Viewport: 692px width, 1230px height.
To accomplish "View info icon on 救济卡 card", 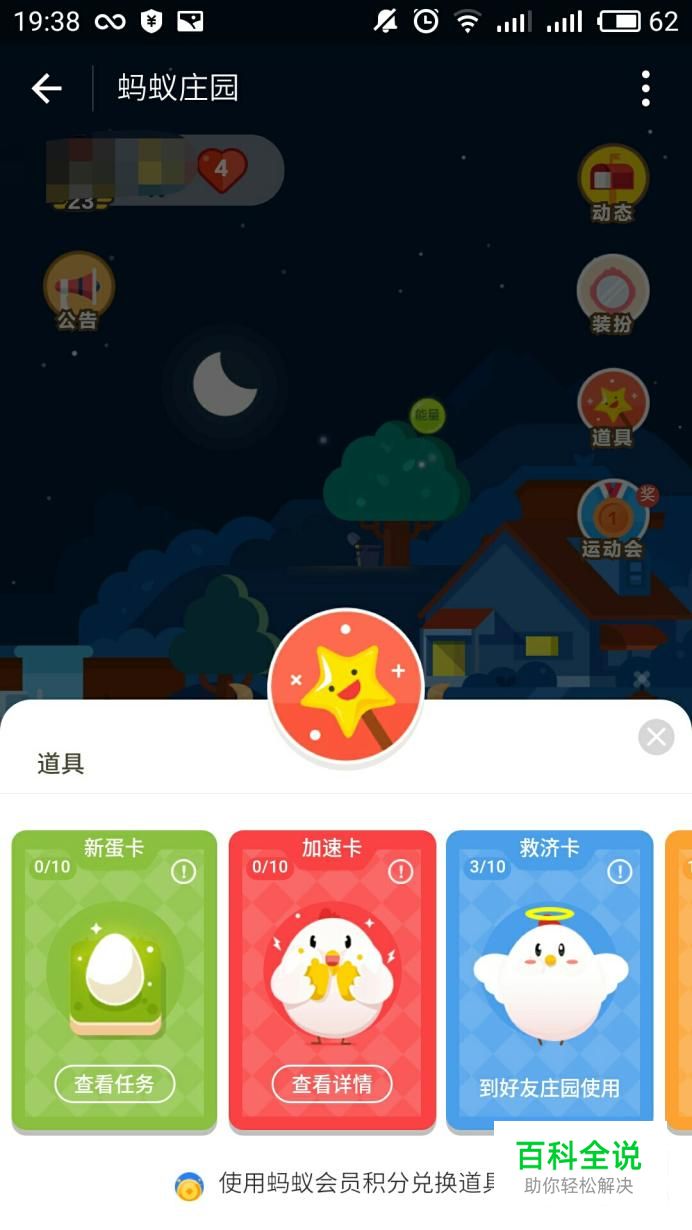I will (x=619, y=871).
